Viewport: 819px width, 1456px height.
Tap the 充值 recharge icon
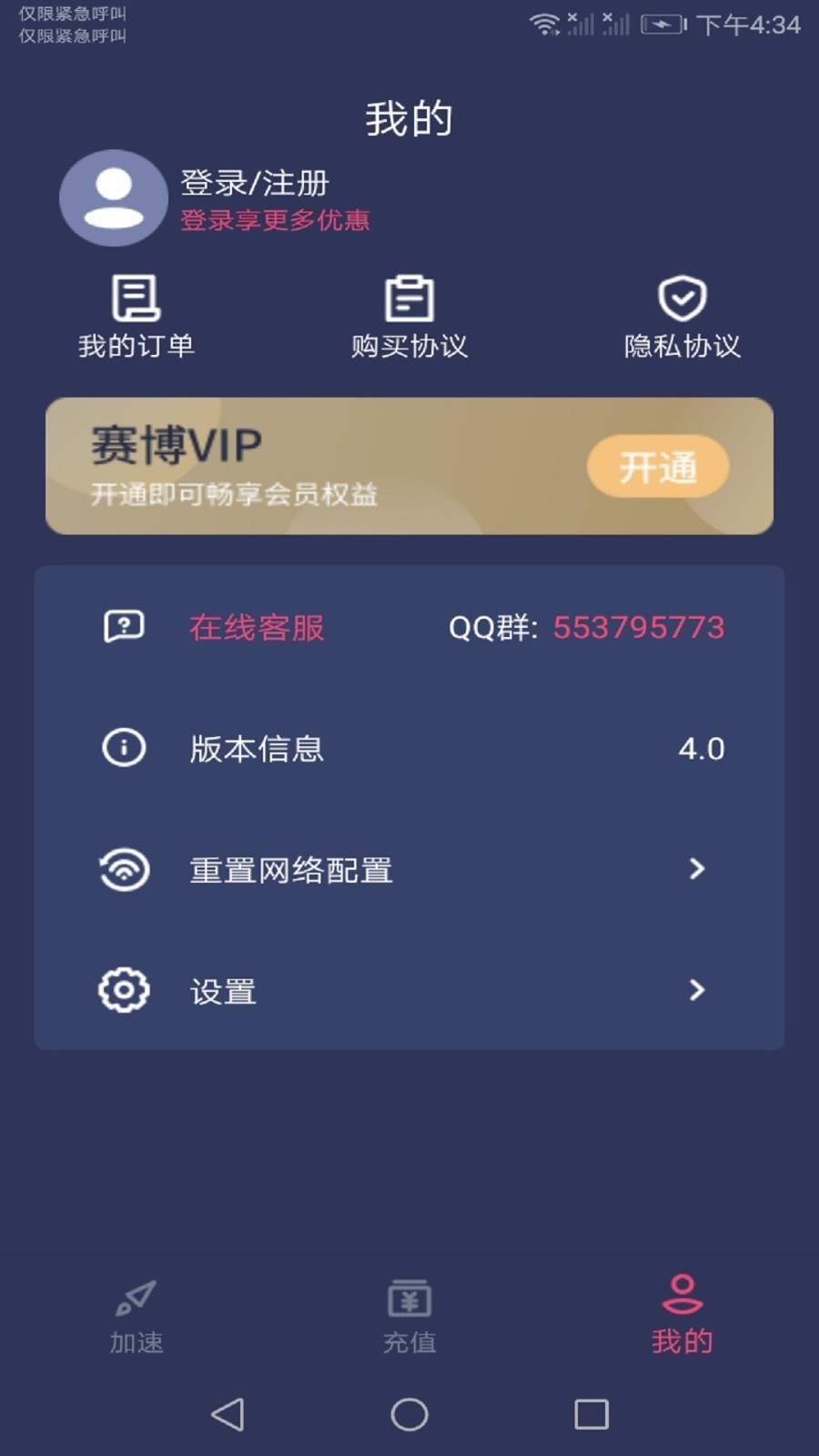point(409,1299)
